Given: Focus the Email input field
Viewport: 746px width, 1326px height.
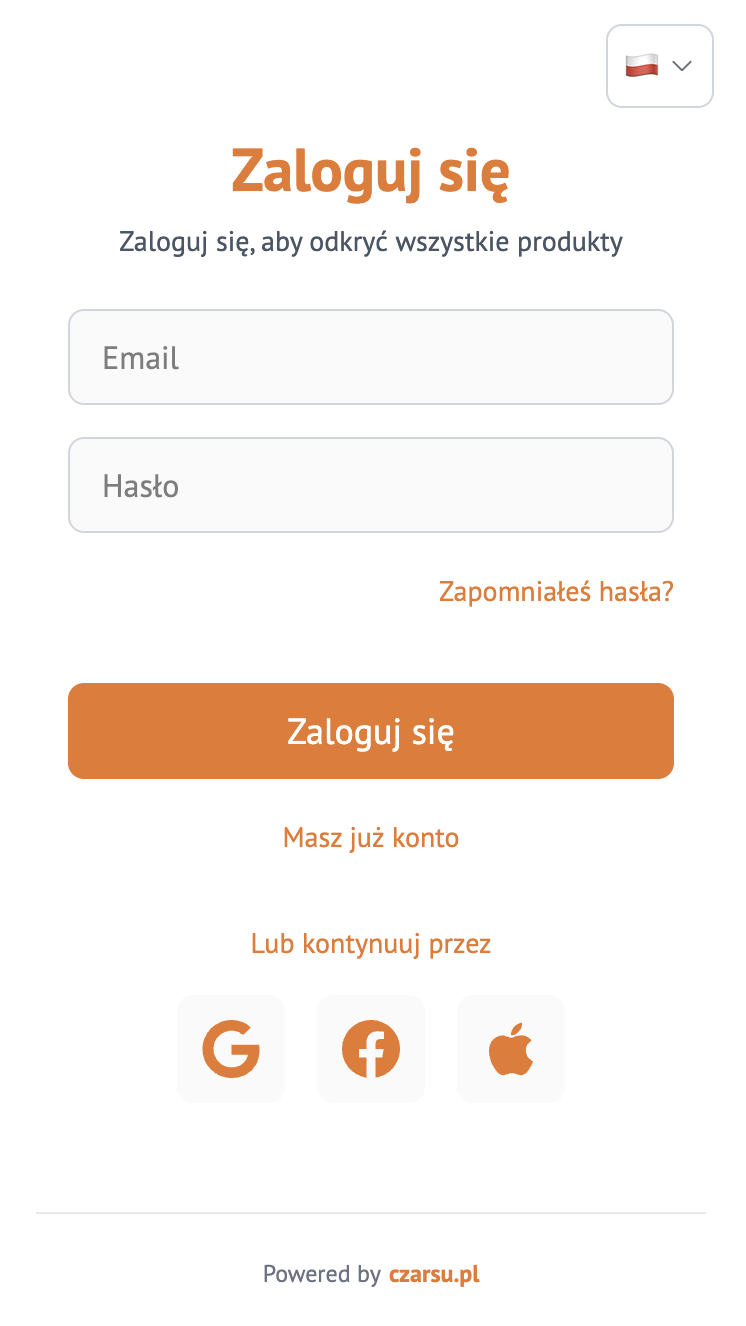Looking at the screenshot, I should pyautogui.click(x=370, y=357).
